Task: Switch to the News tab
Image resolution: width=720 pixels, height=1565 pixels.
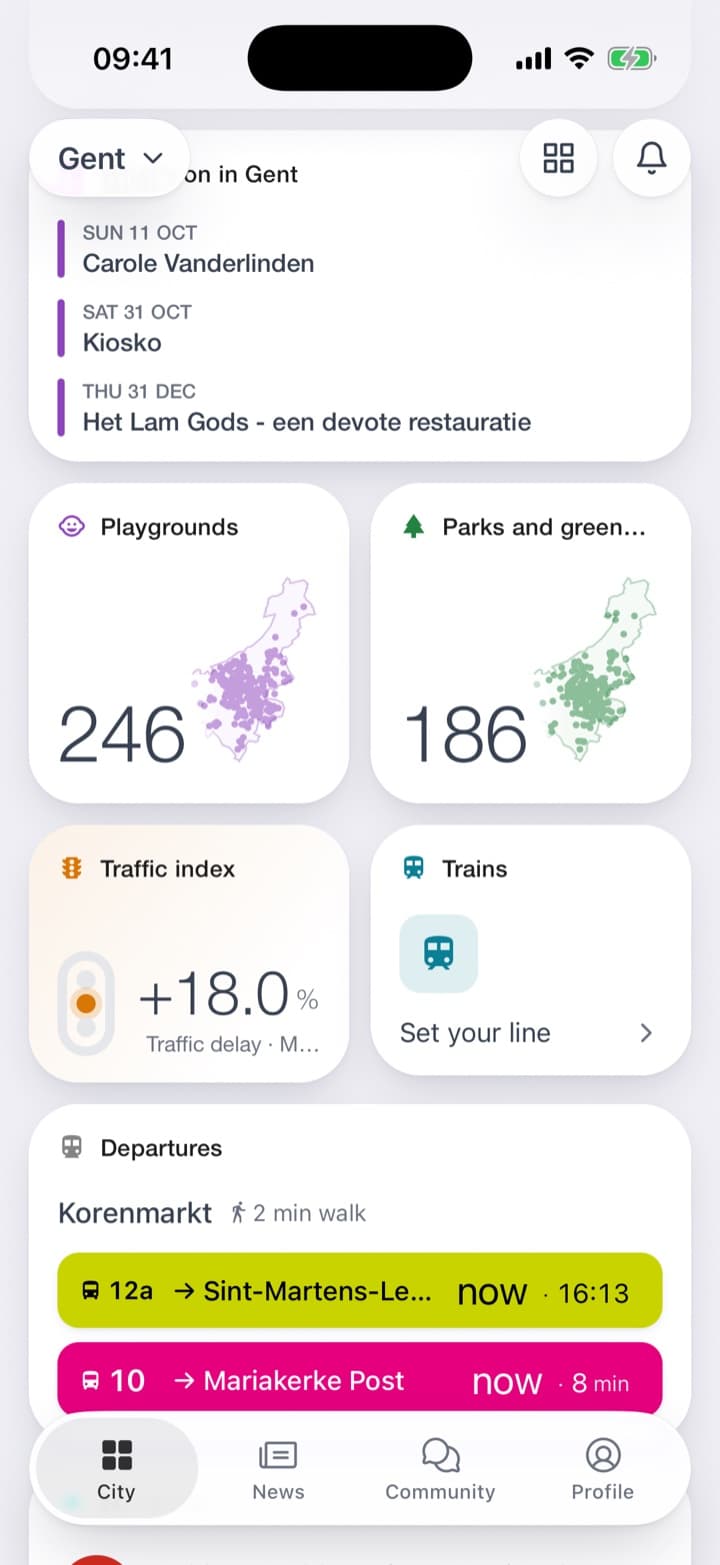Action: pyautogui.click(x=278, y=1470)
